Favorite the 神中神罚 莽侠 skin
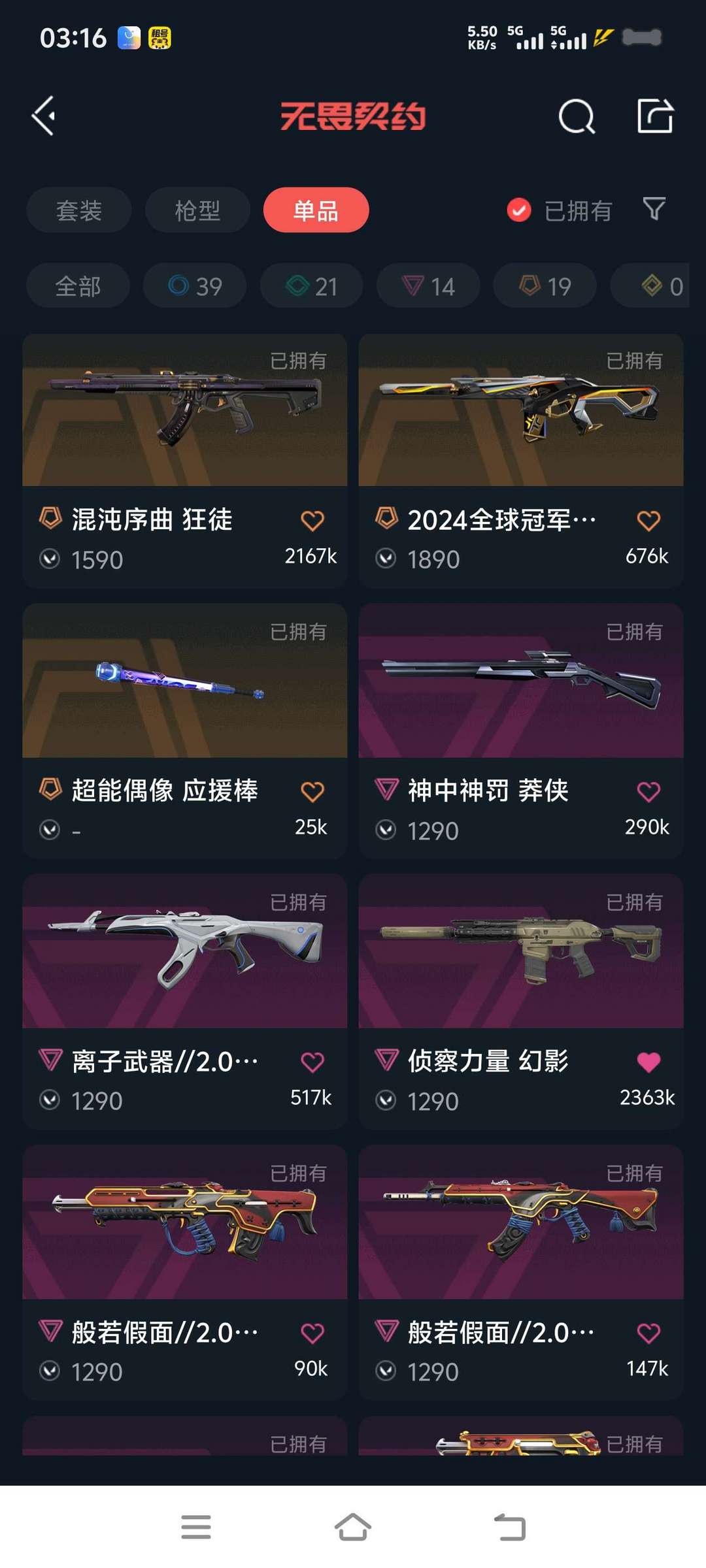706x1568 pixels. tap(648, 792)
